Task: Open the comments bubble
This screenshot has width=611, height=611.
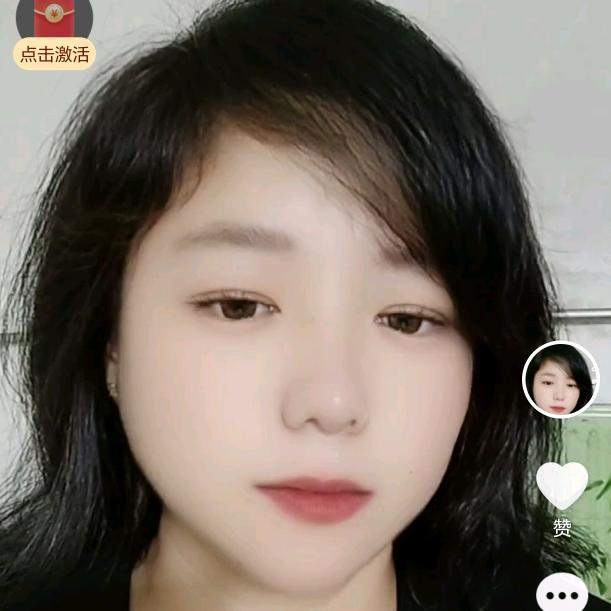Action: click(561, 594)
